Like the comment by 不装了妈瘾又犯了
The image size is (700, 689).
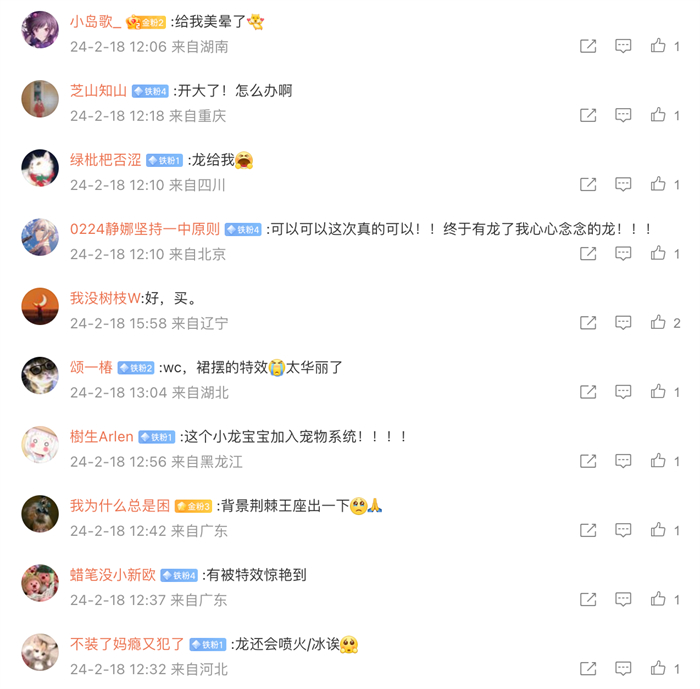coord(658,668)
